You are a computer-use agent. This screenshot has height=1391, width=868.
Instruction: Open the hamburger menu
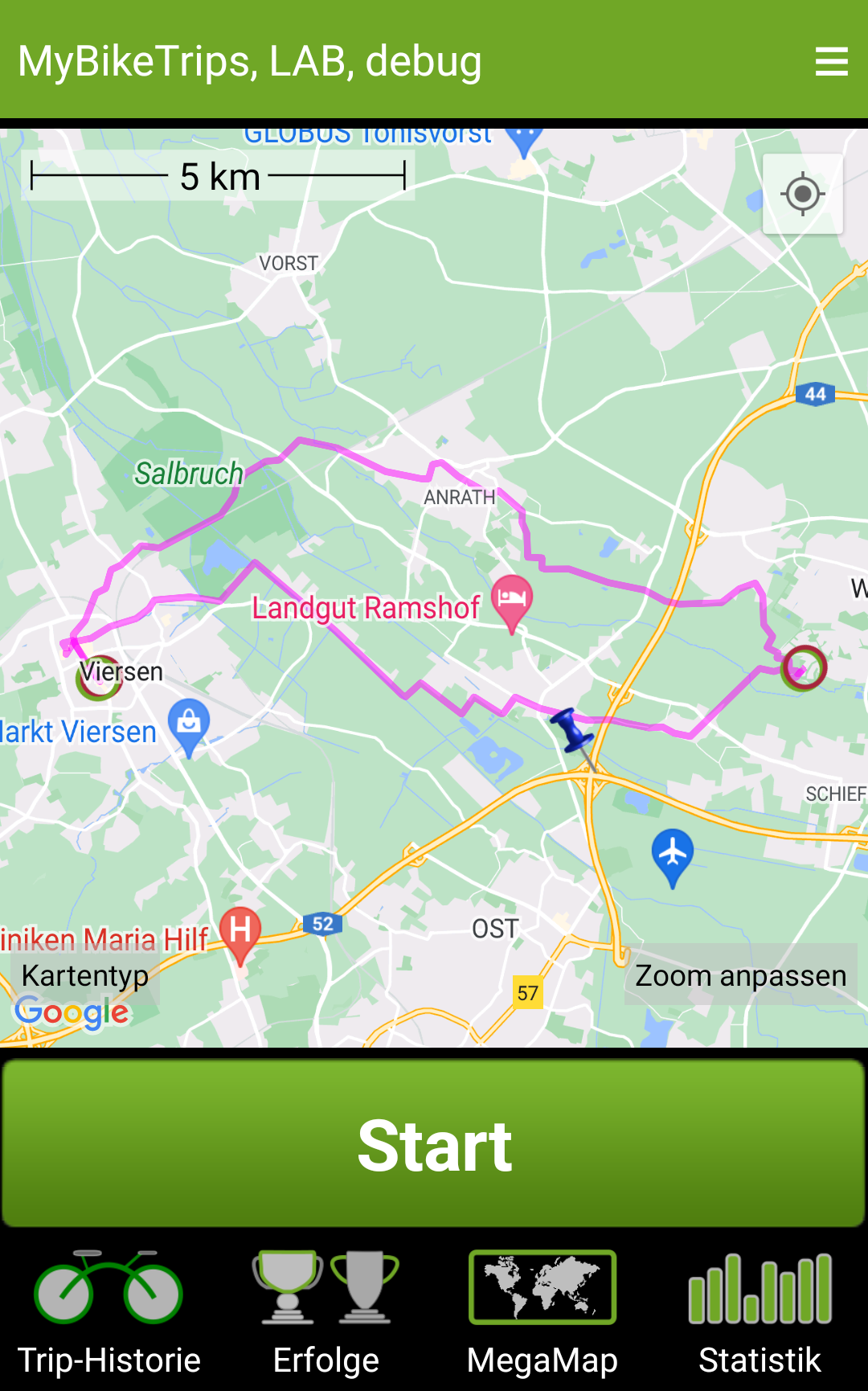(831, 61)
